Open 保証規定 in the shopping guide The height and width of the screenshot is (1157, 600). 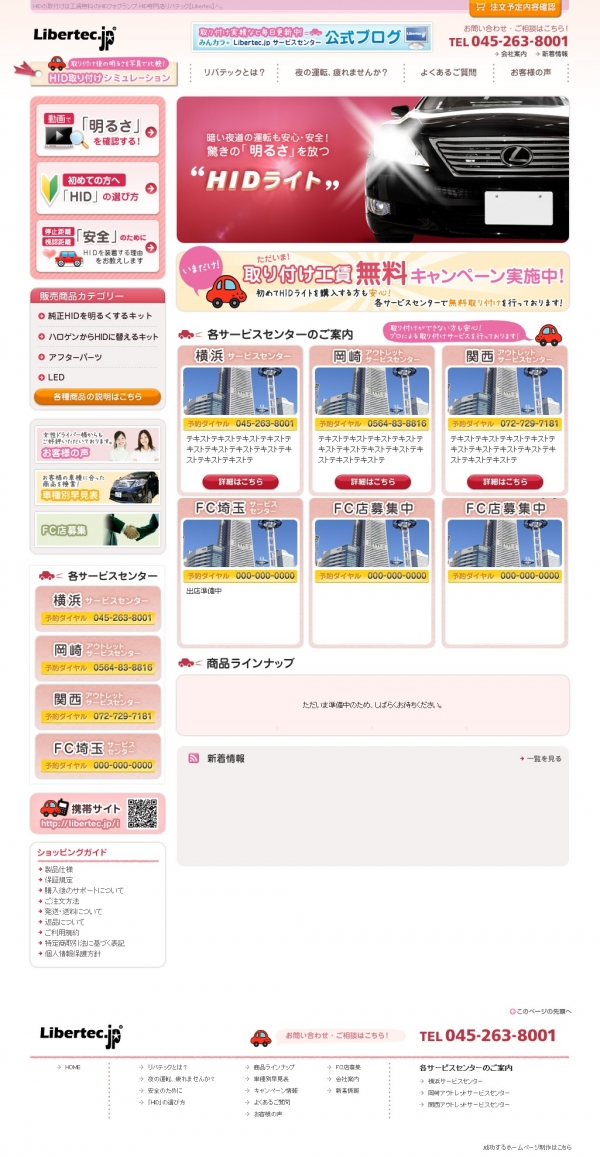point(58,880)
